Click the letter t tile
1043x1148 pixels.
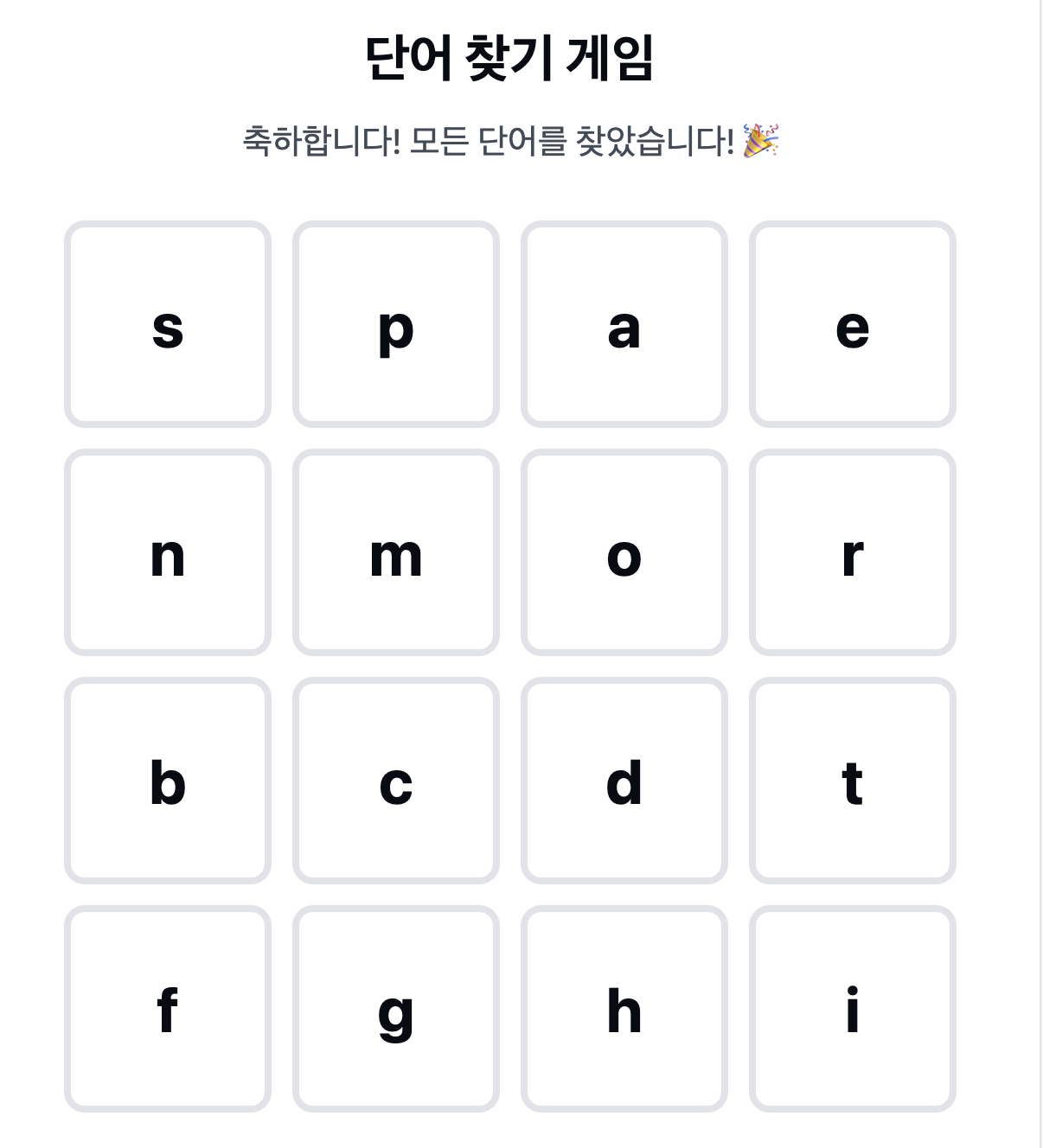click(853, 783)
